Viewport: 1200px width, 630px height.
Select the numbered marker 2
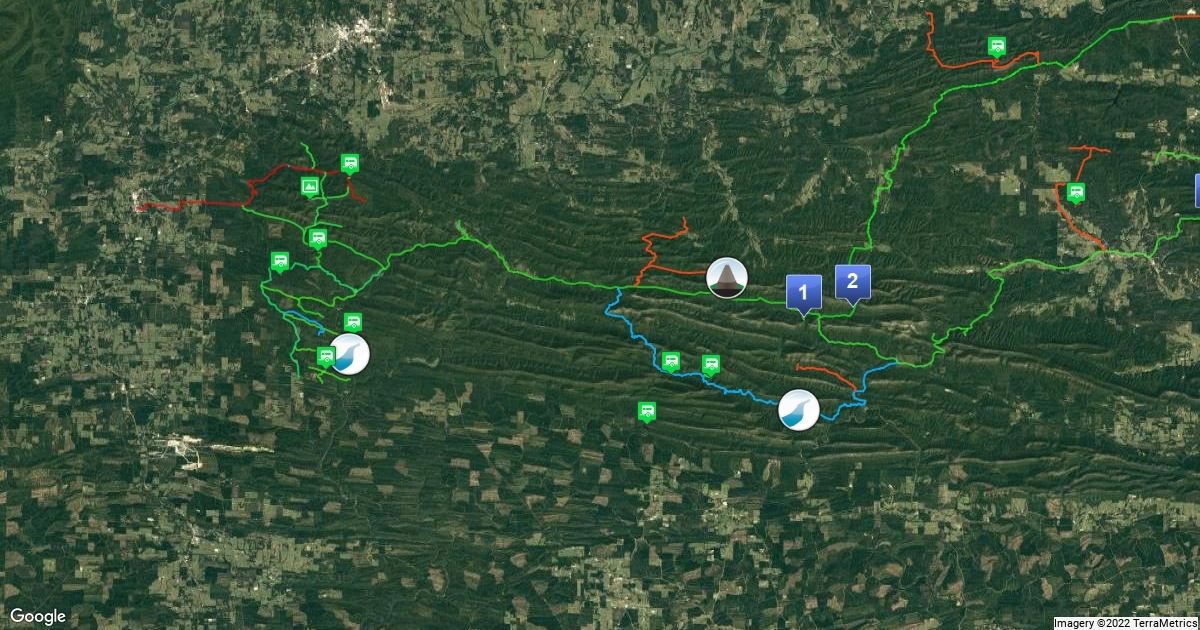852,281
